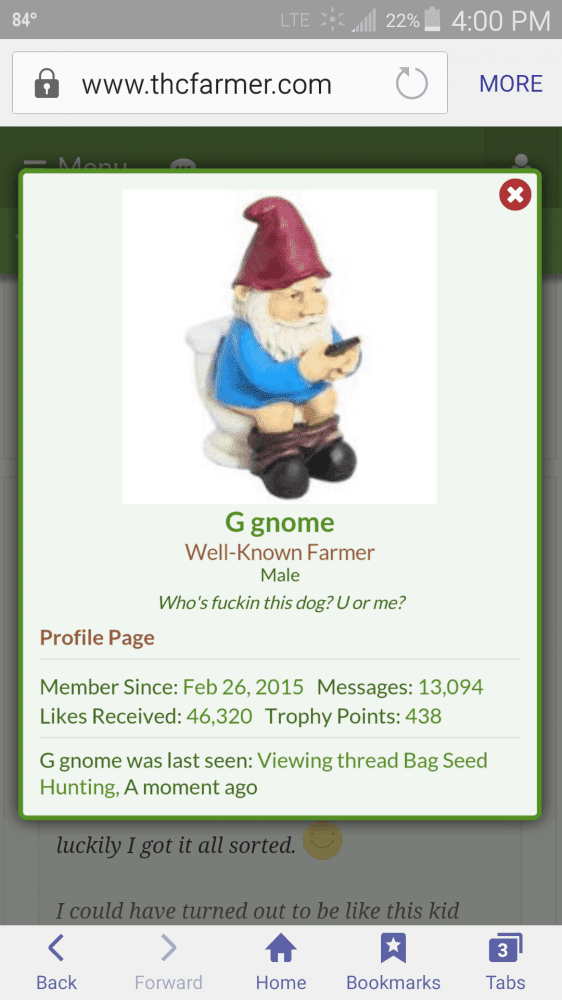This screenshot has width=562, height=1000.
Task: Show open browser Tabs
Action: [506, 962]
